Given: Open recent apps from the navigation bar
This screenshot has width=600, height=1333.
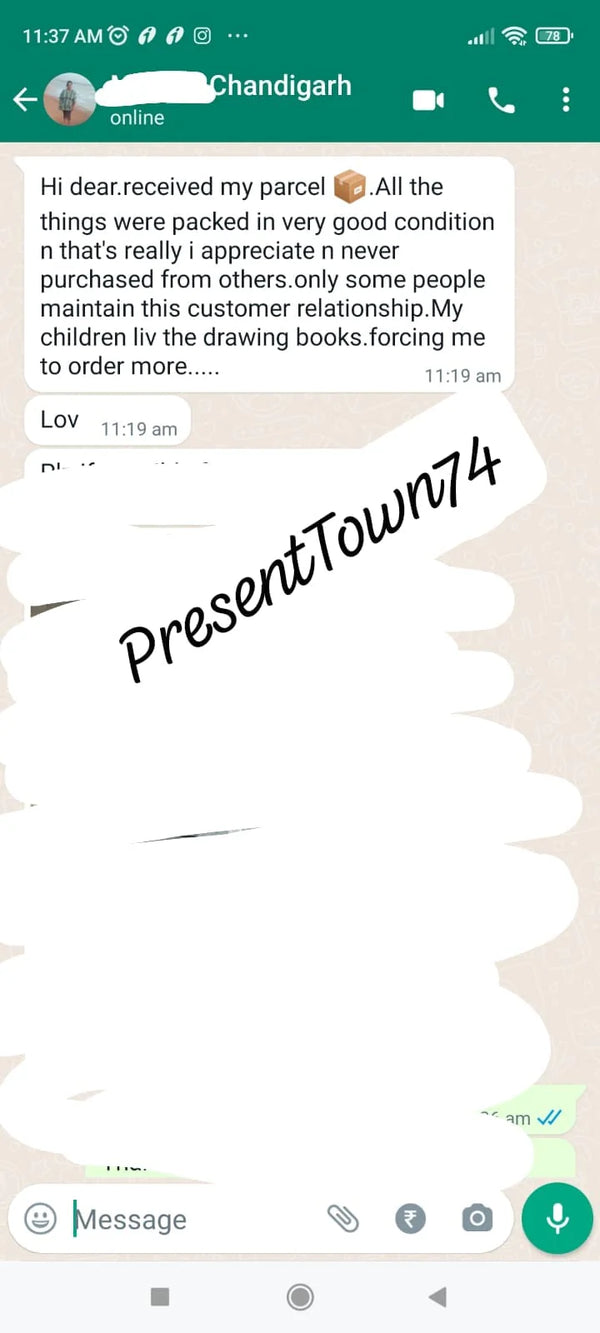Looking at the screenshot, I should (x=160, y=1297).
